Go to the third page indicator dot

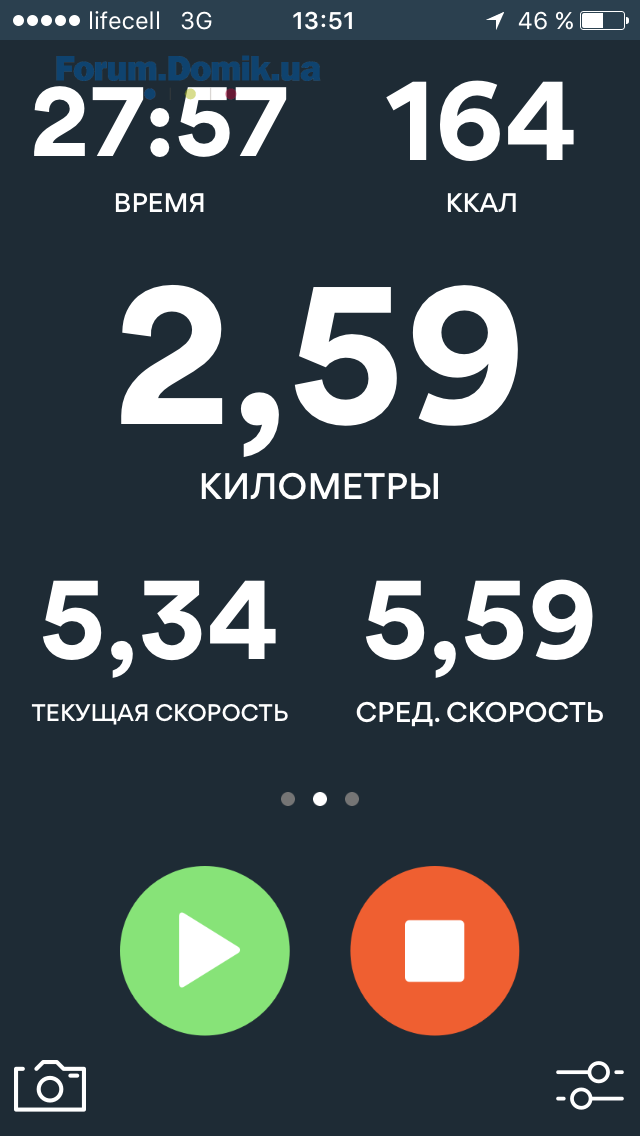[352, 799]
